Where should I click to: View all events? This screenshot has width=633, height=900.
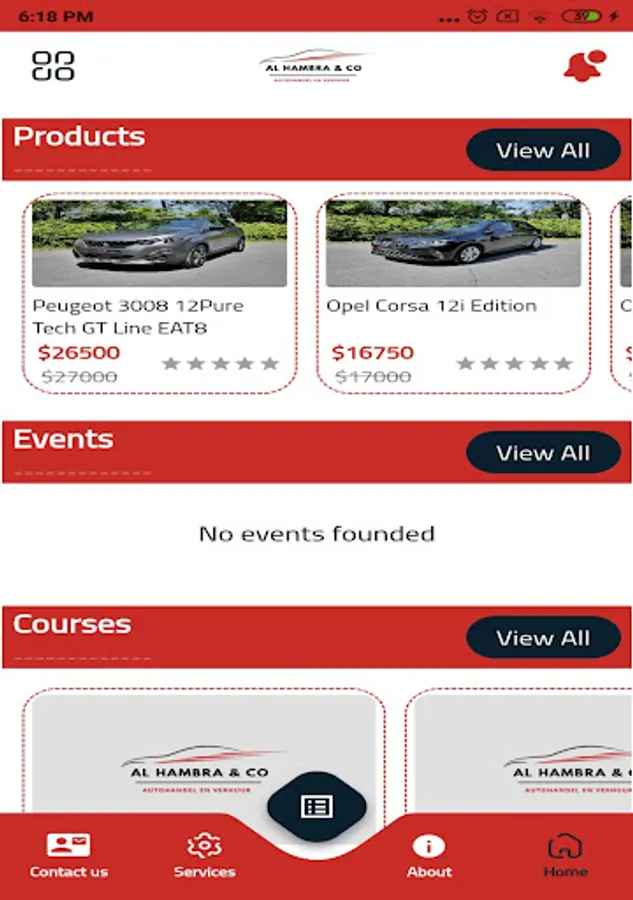(543, 453)
